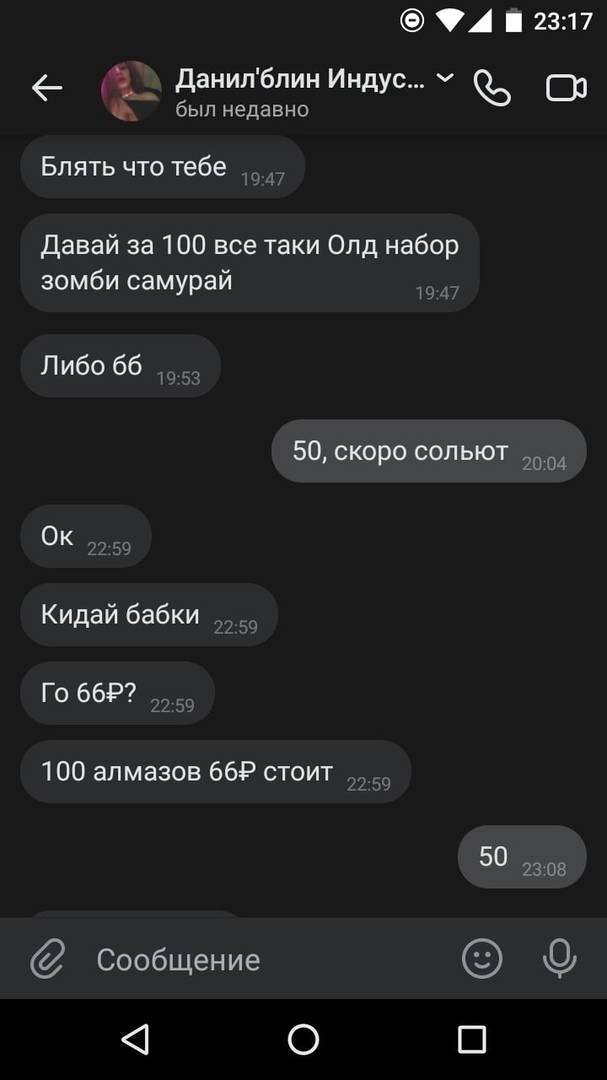Go back to the chat list
This screenshot has height=1080, width=607.
click(47, 89)
